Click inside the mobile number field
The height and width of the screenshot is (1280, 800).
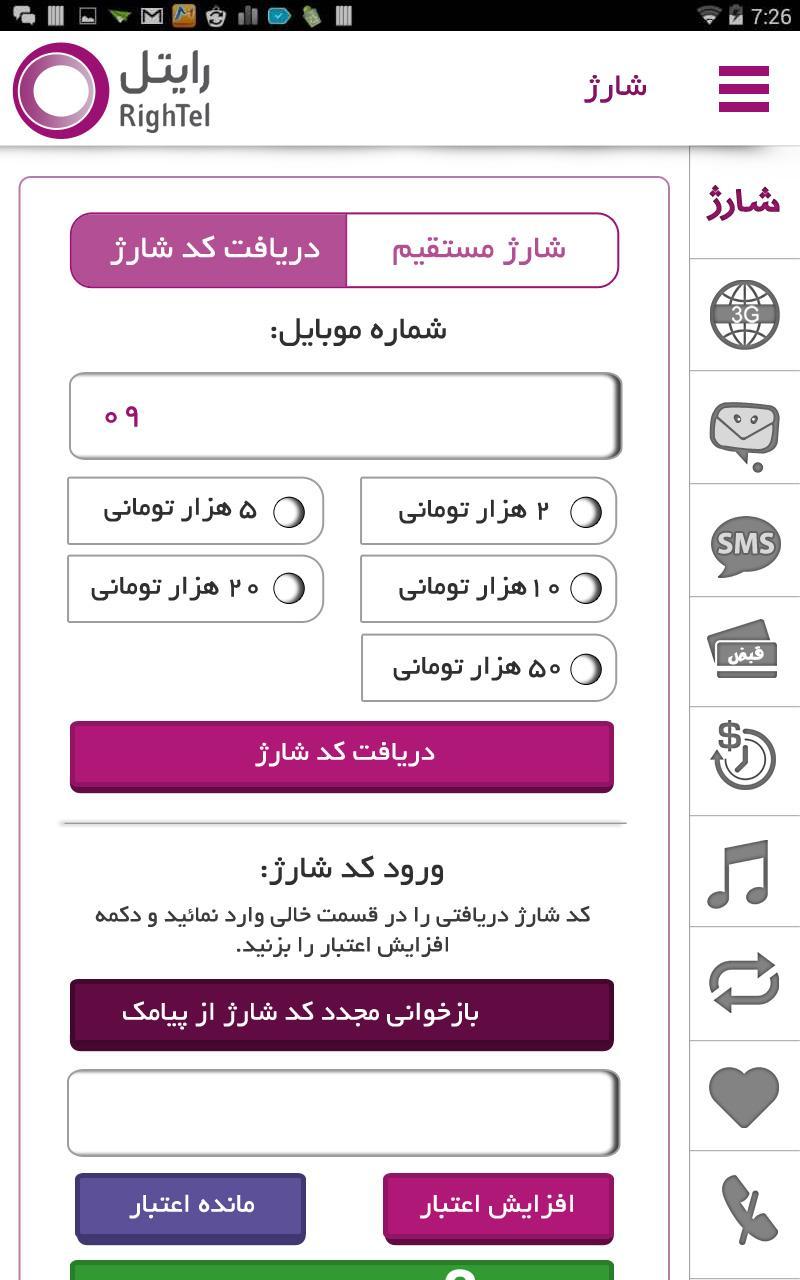click(344, 416)
